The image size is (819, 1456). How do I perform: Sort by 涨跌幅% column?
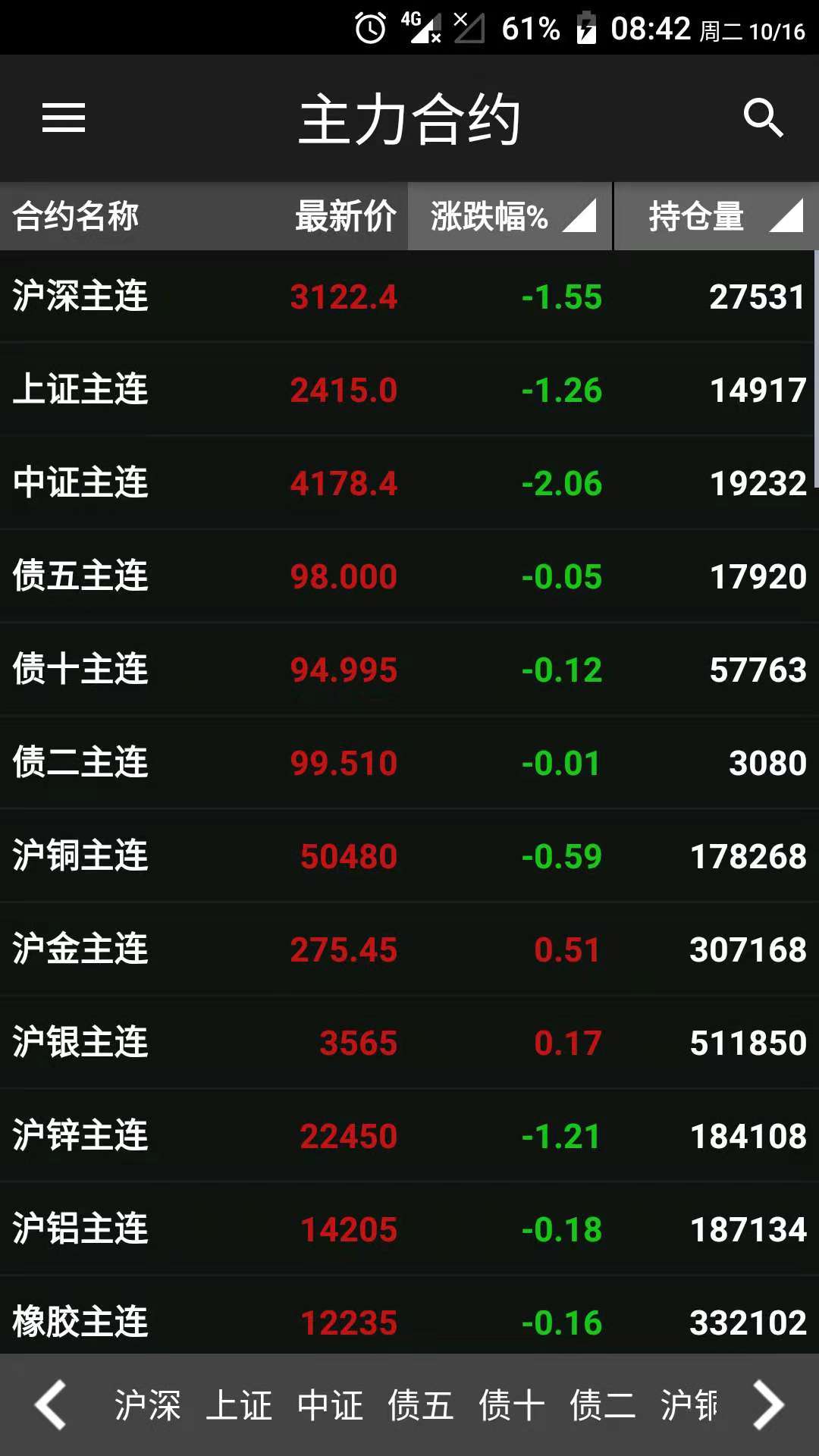pos(510,216)
